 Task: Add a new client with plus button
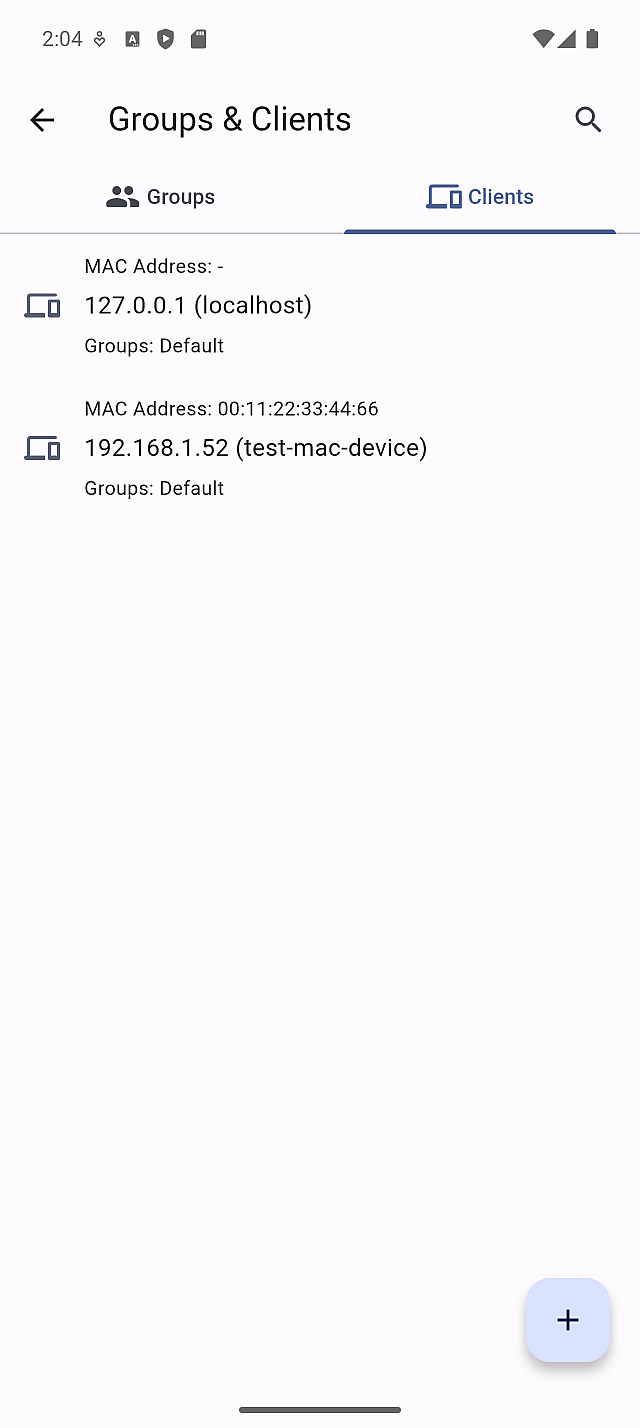coord(567,1319)
